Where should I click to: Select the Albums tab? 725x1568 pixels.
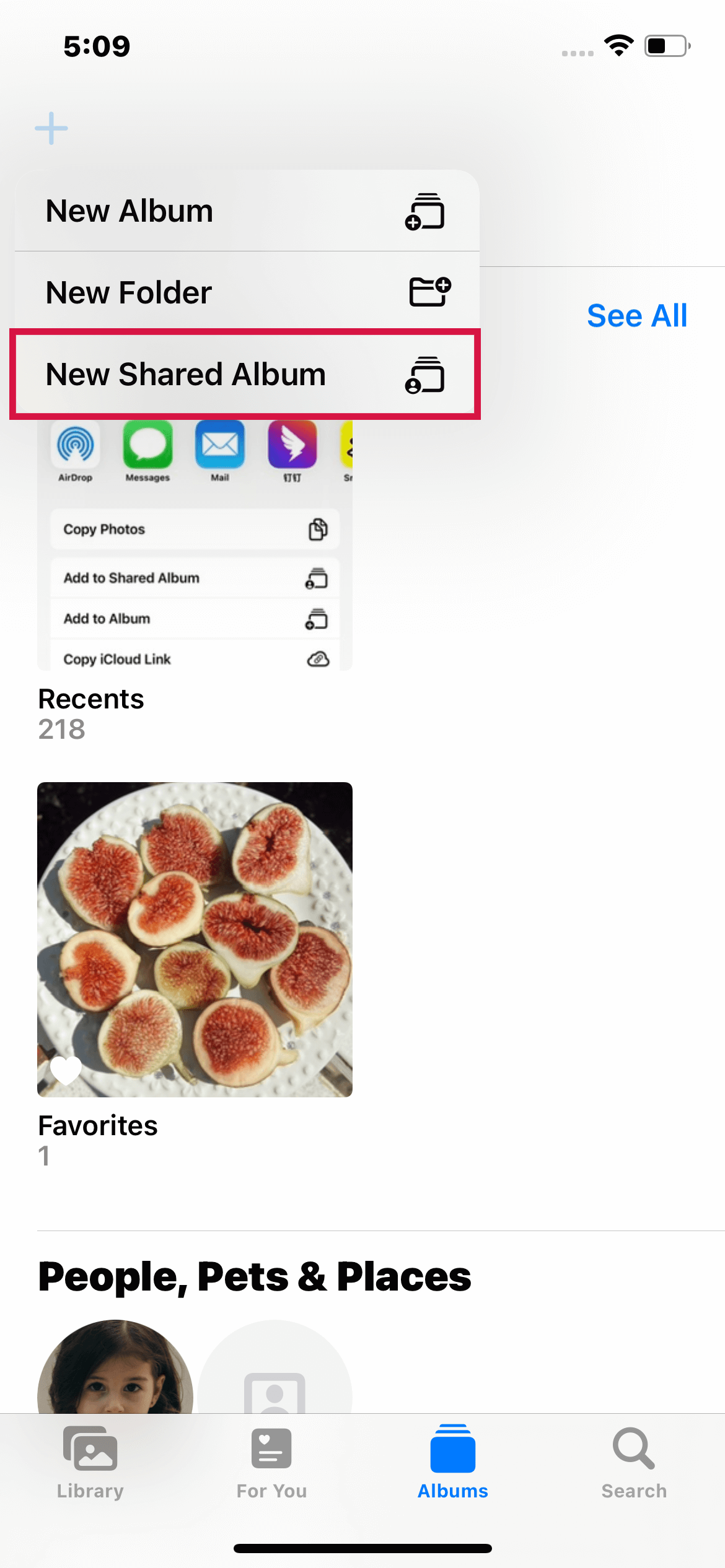coord(453,1461)
